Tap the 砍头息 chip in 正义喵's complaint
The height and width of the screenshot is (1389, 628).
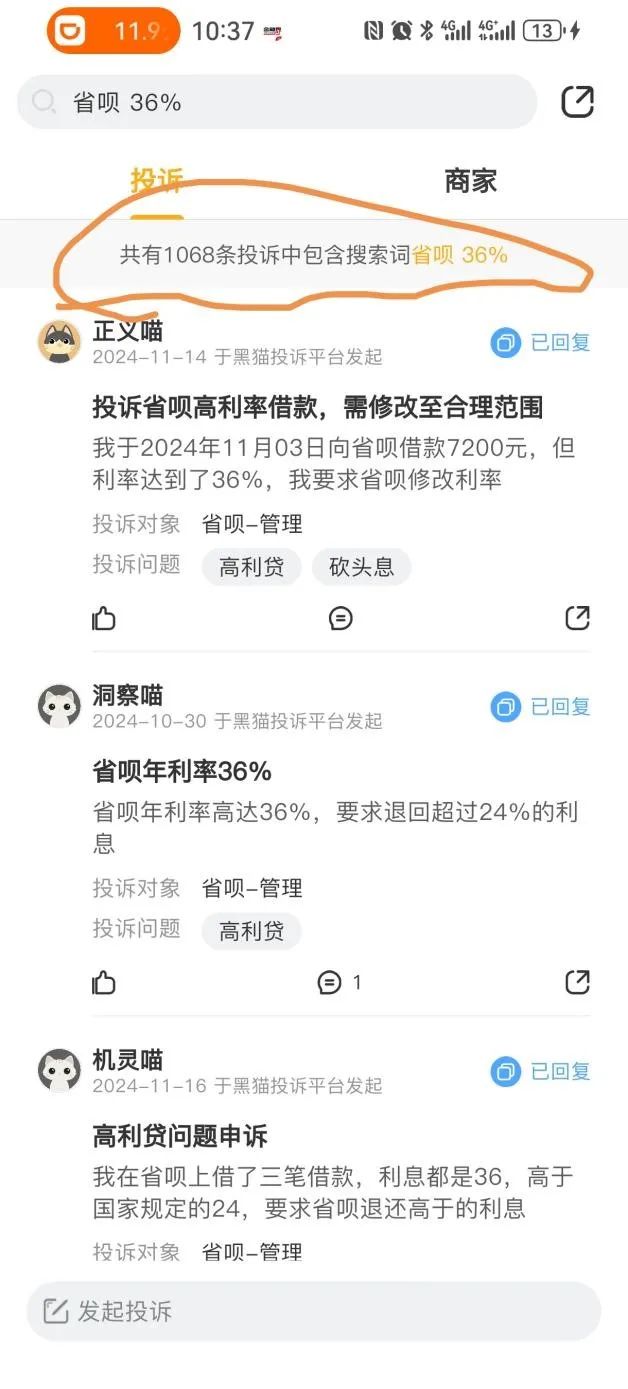pyautogui.click(x=362, y=567)
